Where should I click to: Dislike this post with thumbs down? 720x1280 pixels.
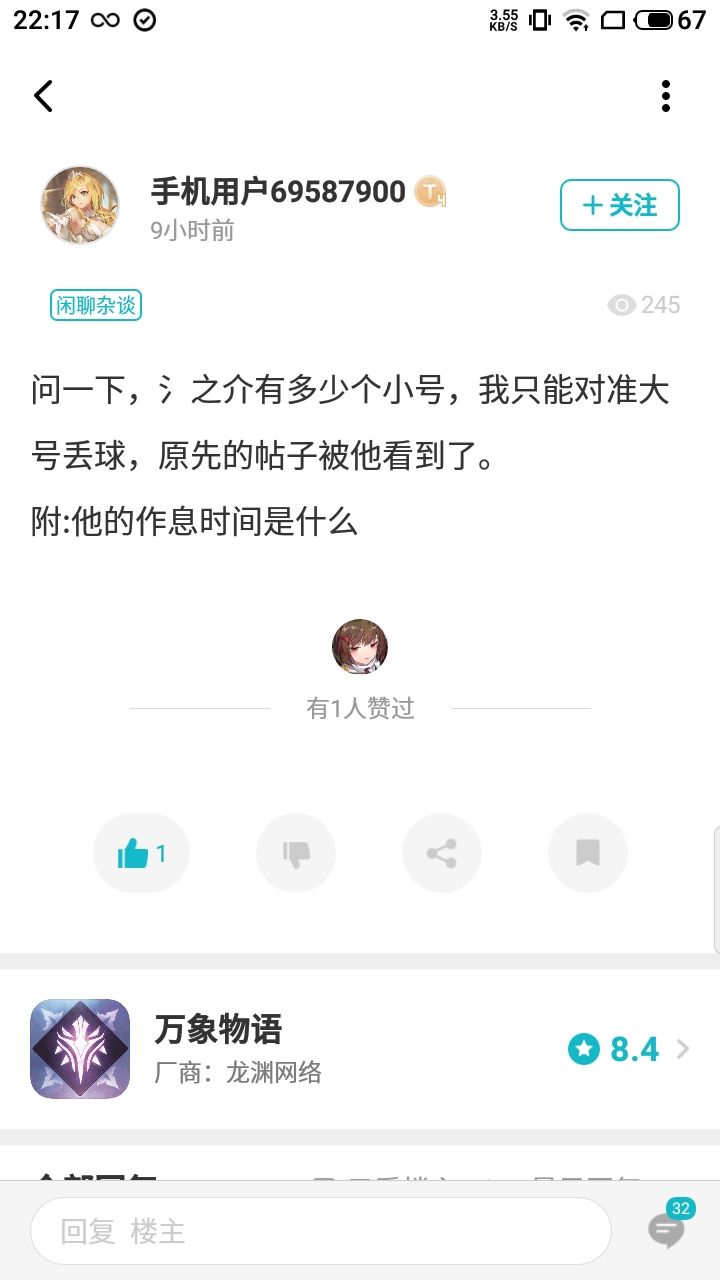[x=296, y=853]
